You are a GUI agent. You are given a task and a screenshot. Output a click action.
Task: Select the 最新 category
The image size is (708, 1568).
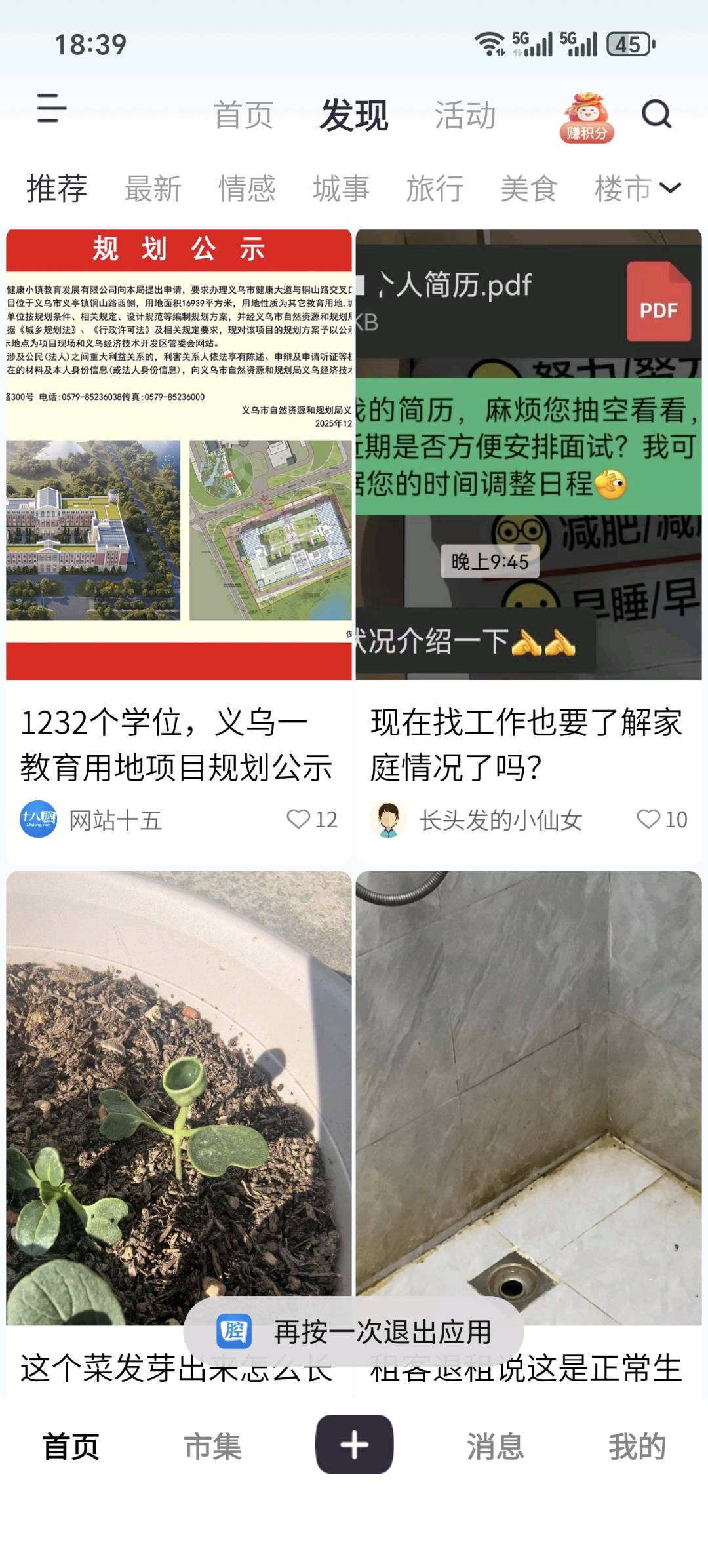pos(153,189)
